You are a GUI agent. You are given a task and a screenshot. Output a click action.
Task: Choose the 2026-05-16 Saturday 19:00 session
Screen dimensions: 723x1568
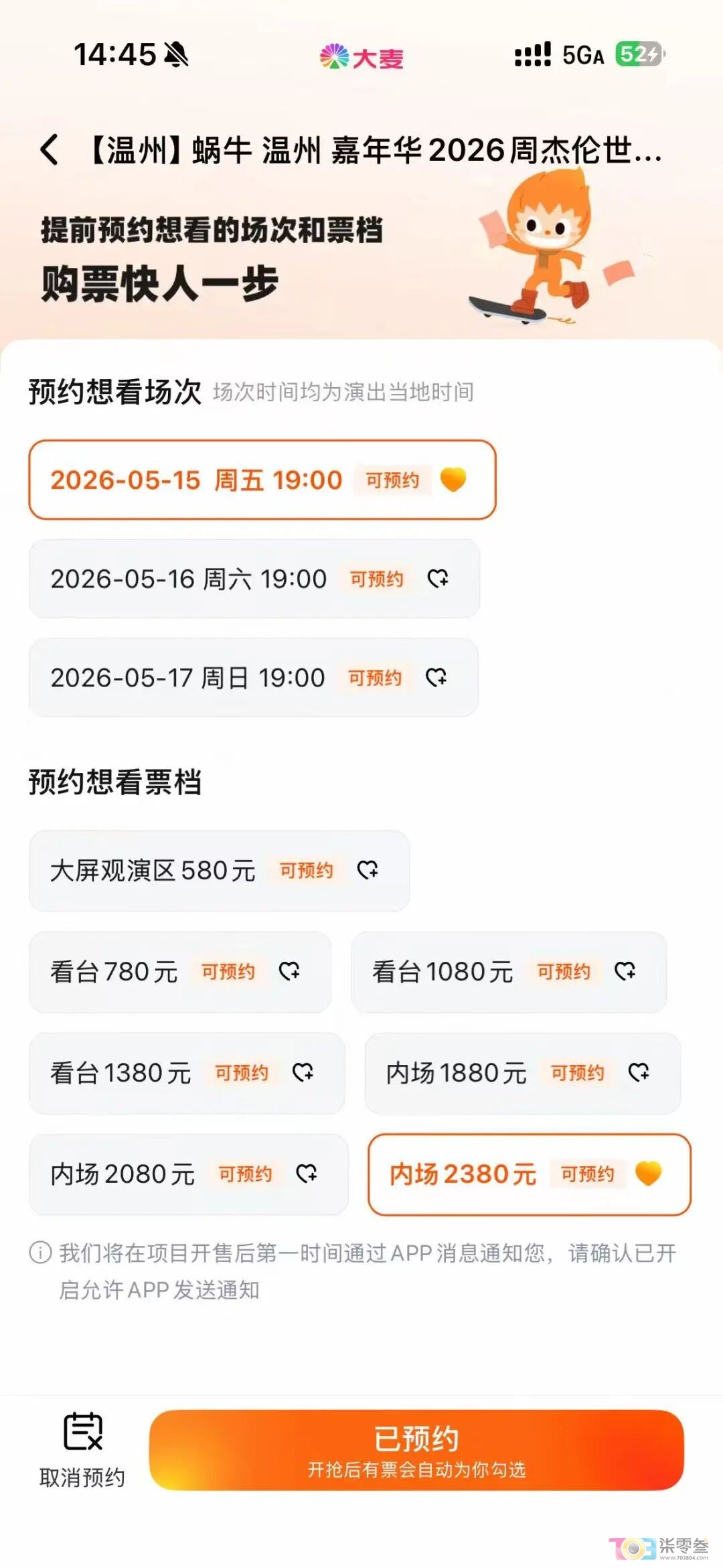point(254,579)
